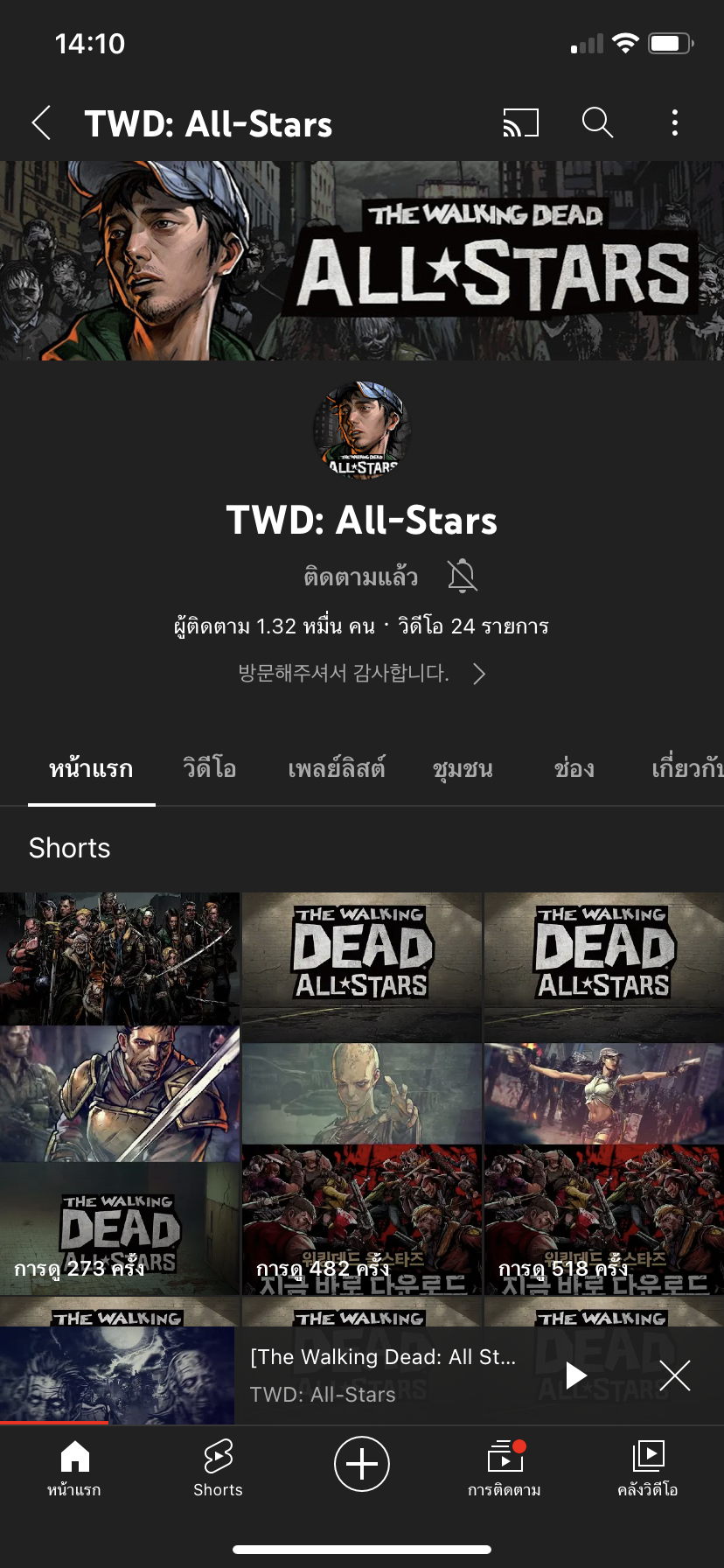The image size is (724, 1568).
Task: Tap the create plus button
Action: pyautogui.click(x=361, y=1464)
